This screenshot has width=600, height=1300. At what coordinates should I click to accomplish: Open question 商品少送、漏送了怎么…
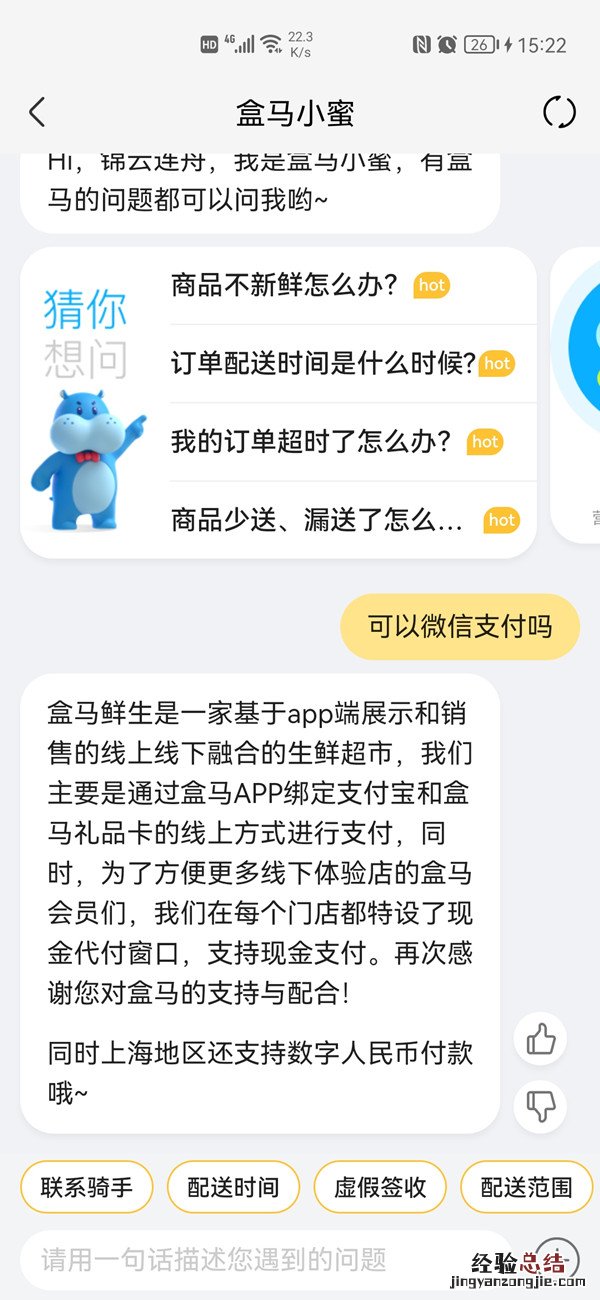pyautogui.click(x=317, y=520)
